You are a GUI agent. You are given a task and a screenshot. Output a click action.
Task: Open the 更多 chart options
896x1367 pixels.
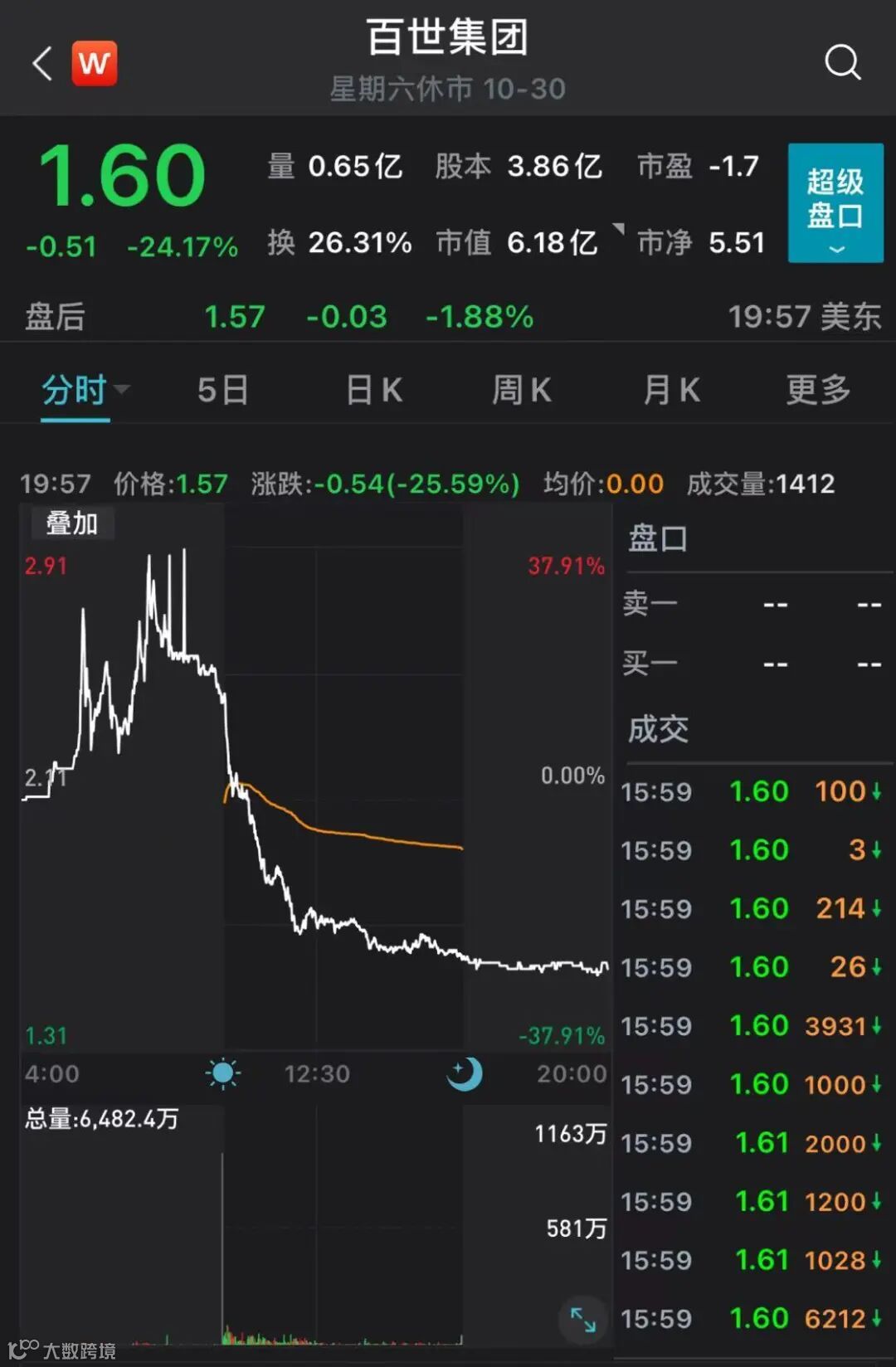[x=819, y=390]
